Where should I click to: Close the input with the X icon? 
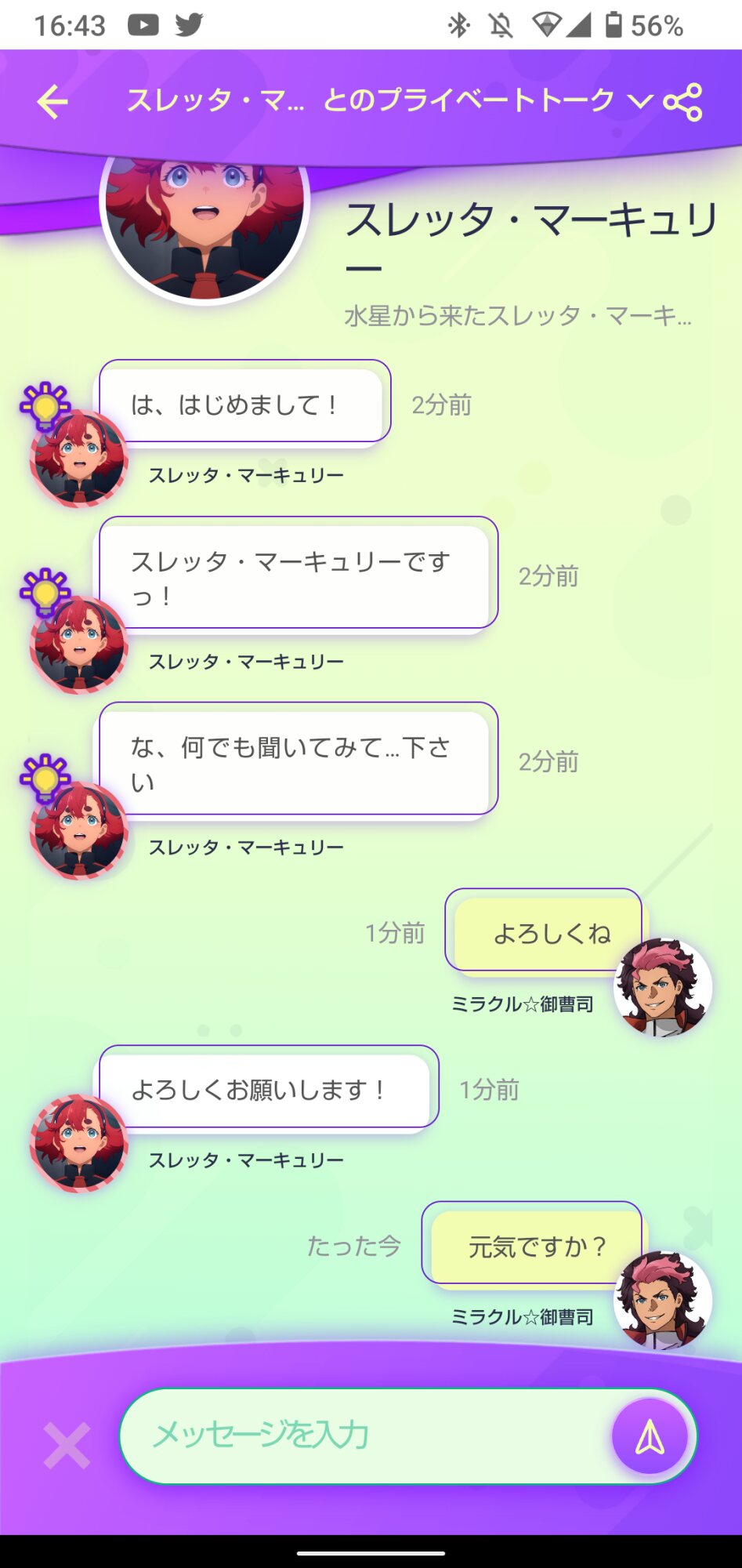tap(67, 1445)
